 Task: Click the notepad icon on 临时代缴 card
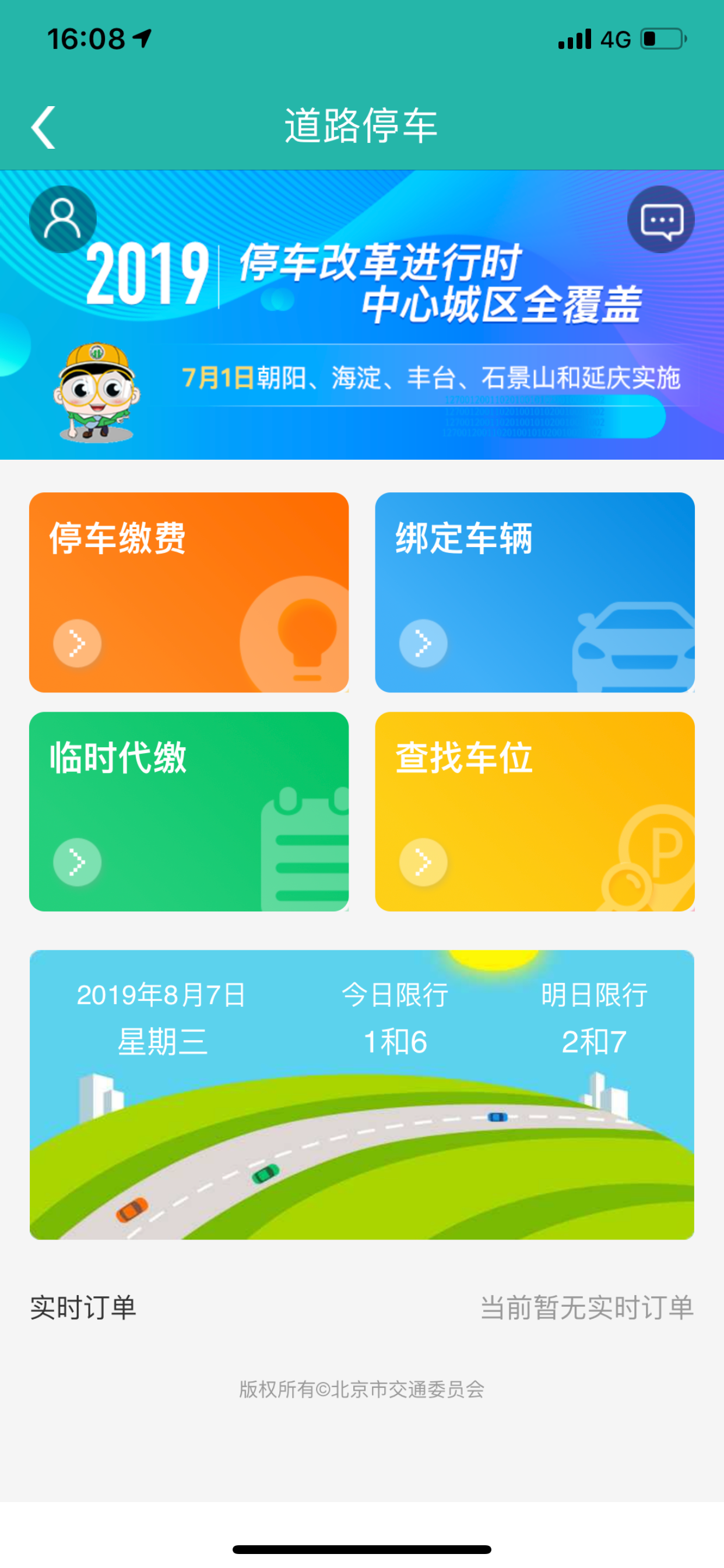coord(304,852)
